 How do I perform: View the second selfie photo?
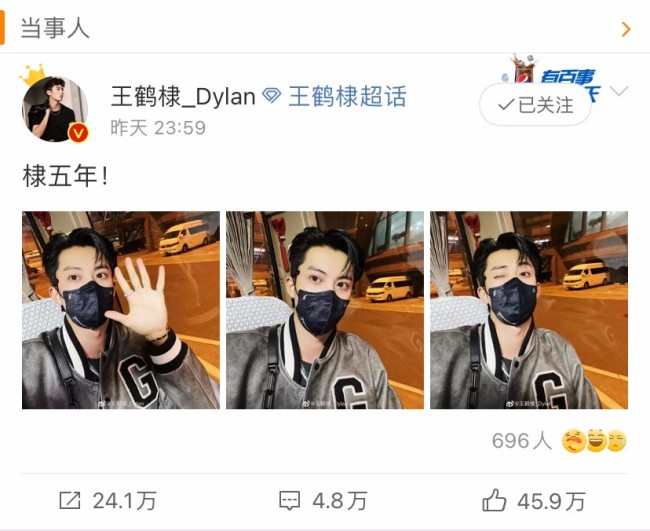[x=325, y=310]
